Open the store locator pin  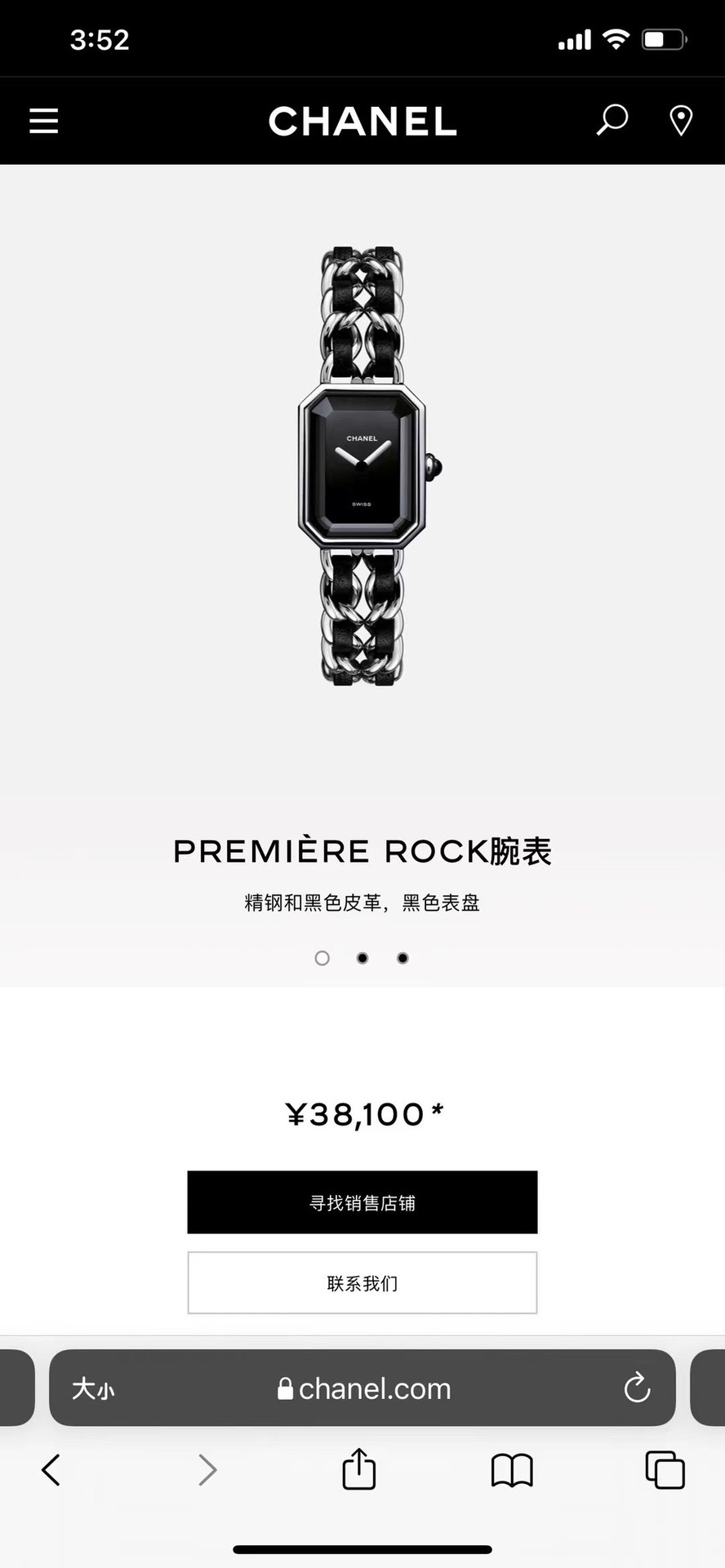[681, 121]
